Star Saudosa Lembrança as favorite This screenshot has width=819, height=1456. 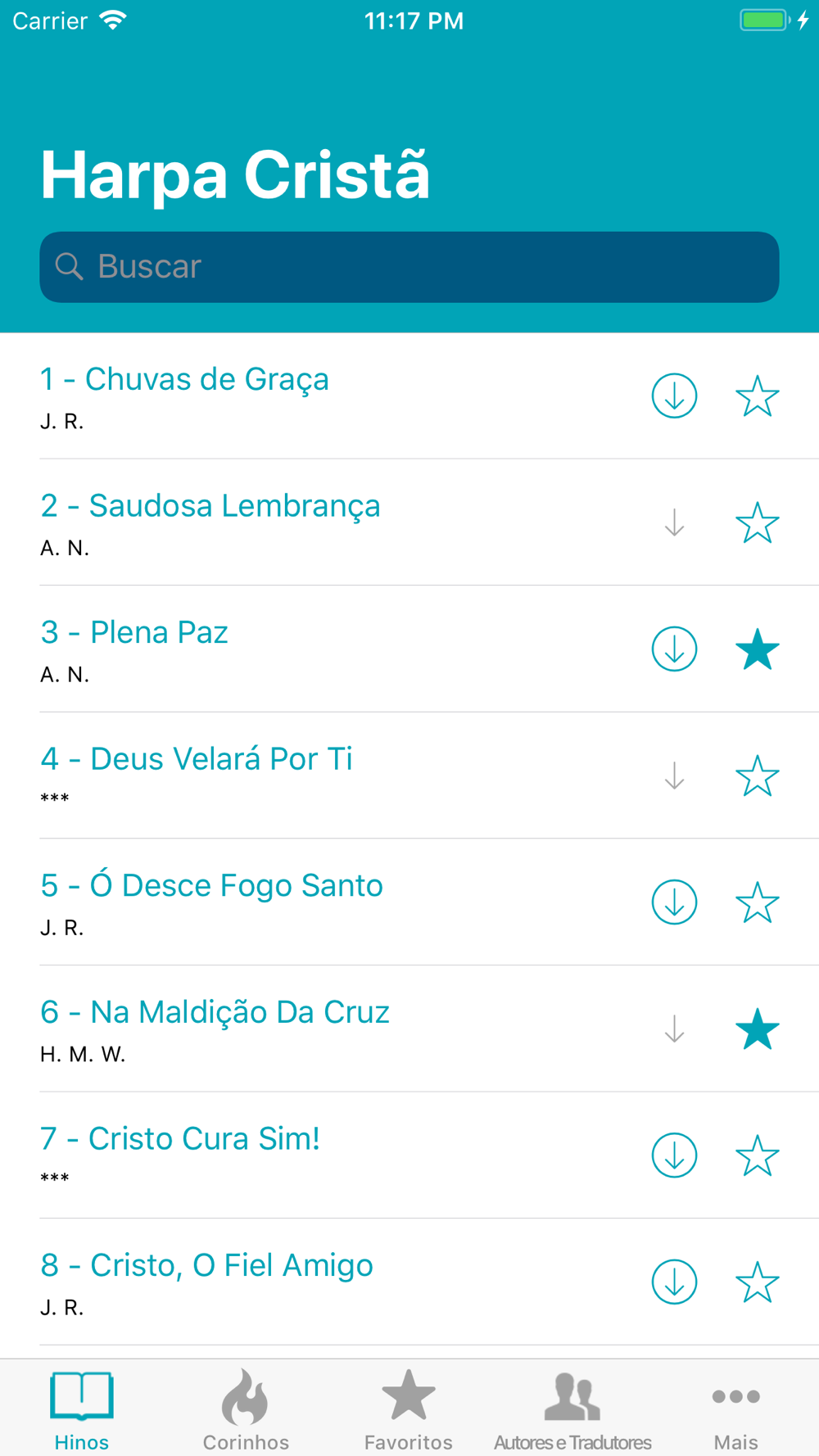click(x=758, y=523)
